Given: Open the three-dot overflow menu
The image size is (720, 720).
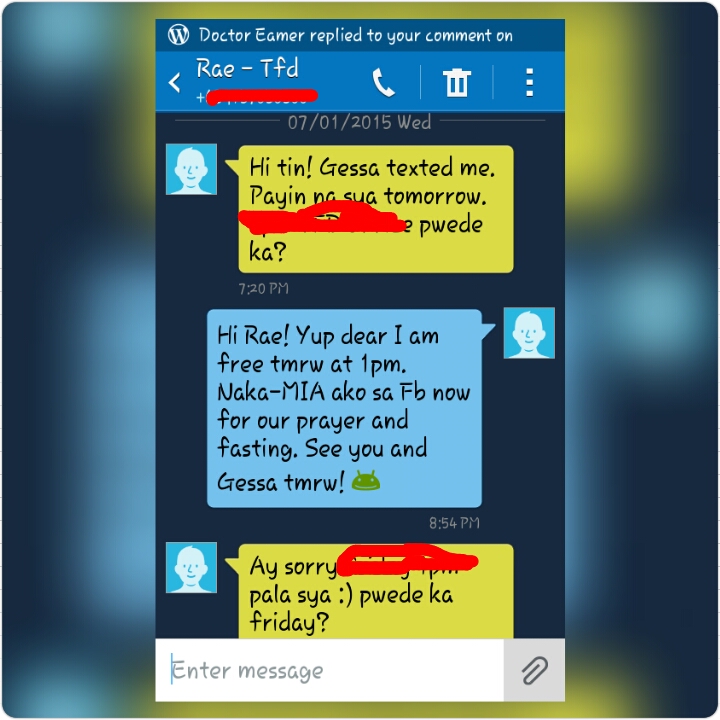Looking at the screenshot, I should [529, 82].
